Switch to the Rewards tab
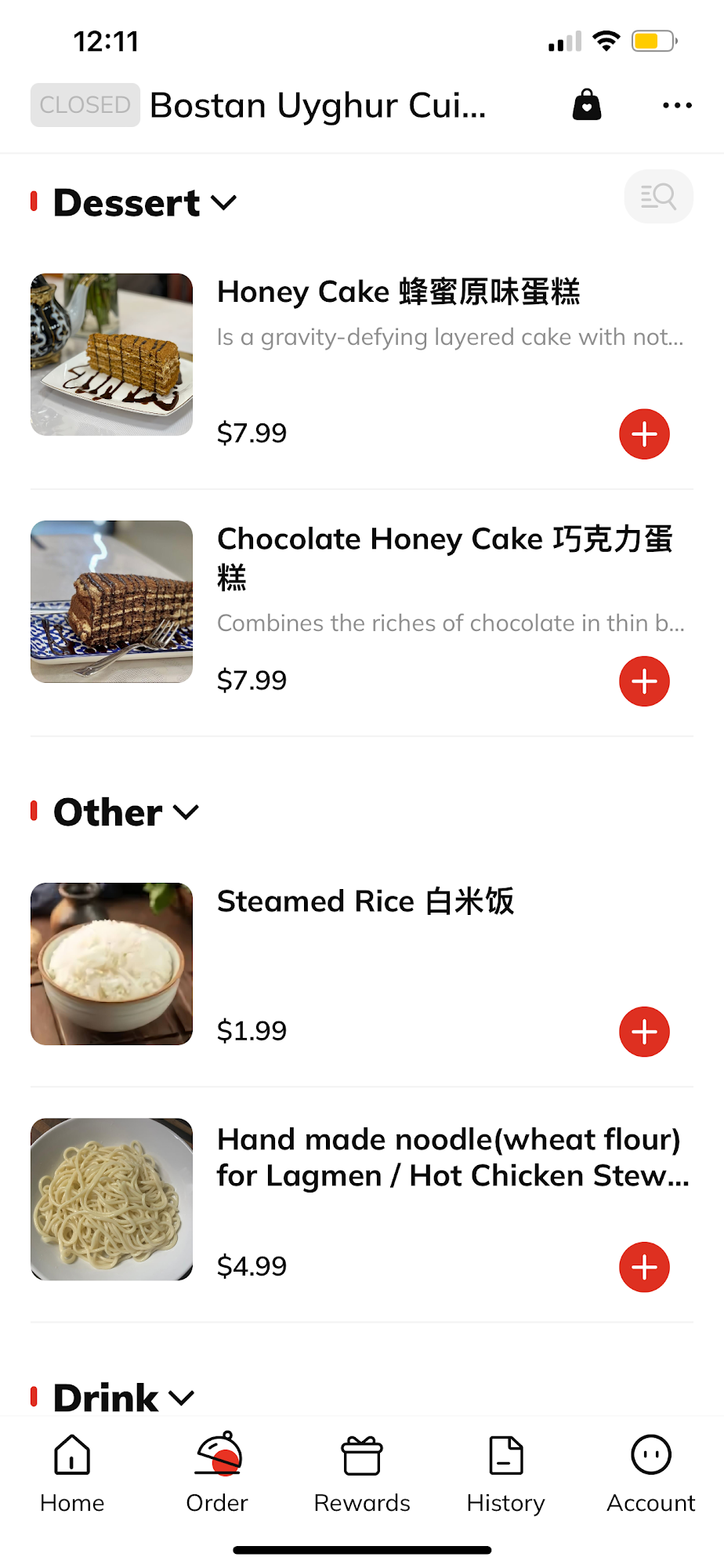 click(362, 1472)
